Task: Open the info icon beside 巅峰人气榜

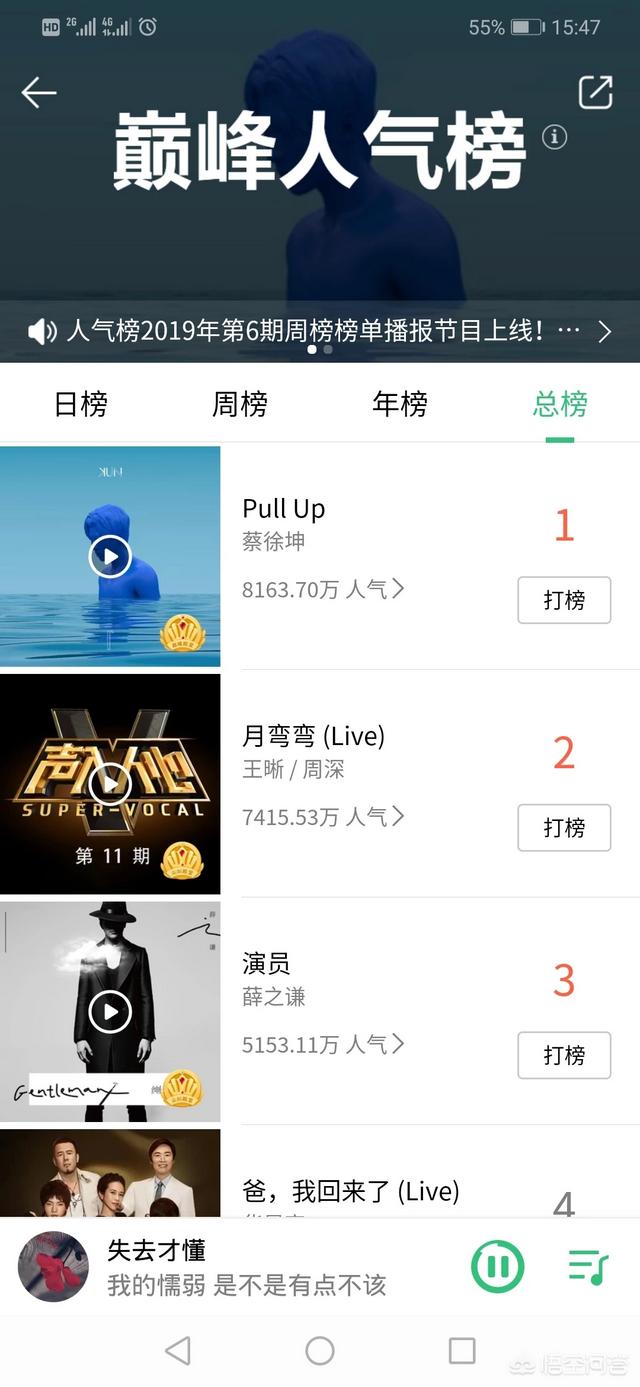Action: tap(554, 137)
